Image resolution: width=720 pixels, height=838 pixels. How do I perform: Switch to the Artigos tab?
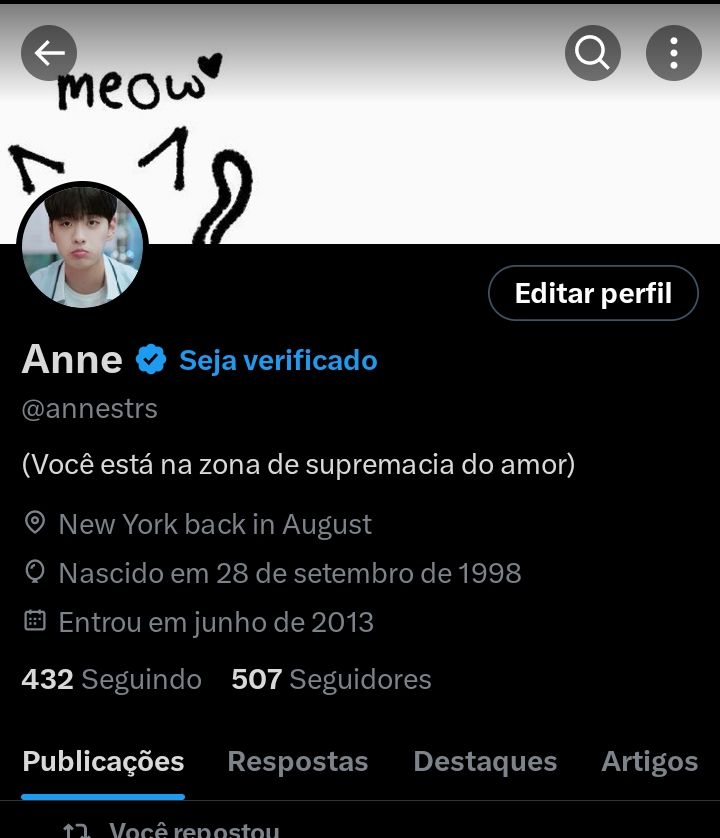pos(649,762)
